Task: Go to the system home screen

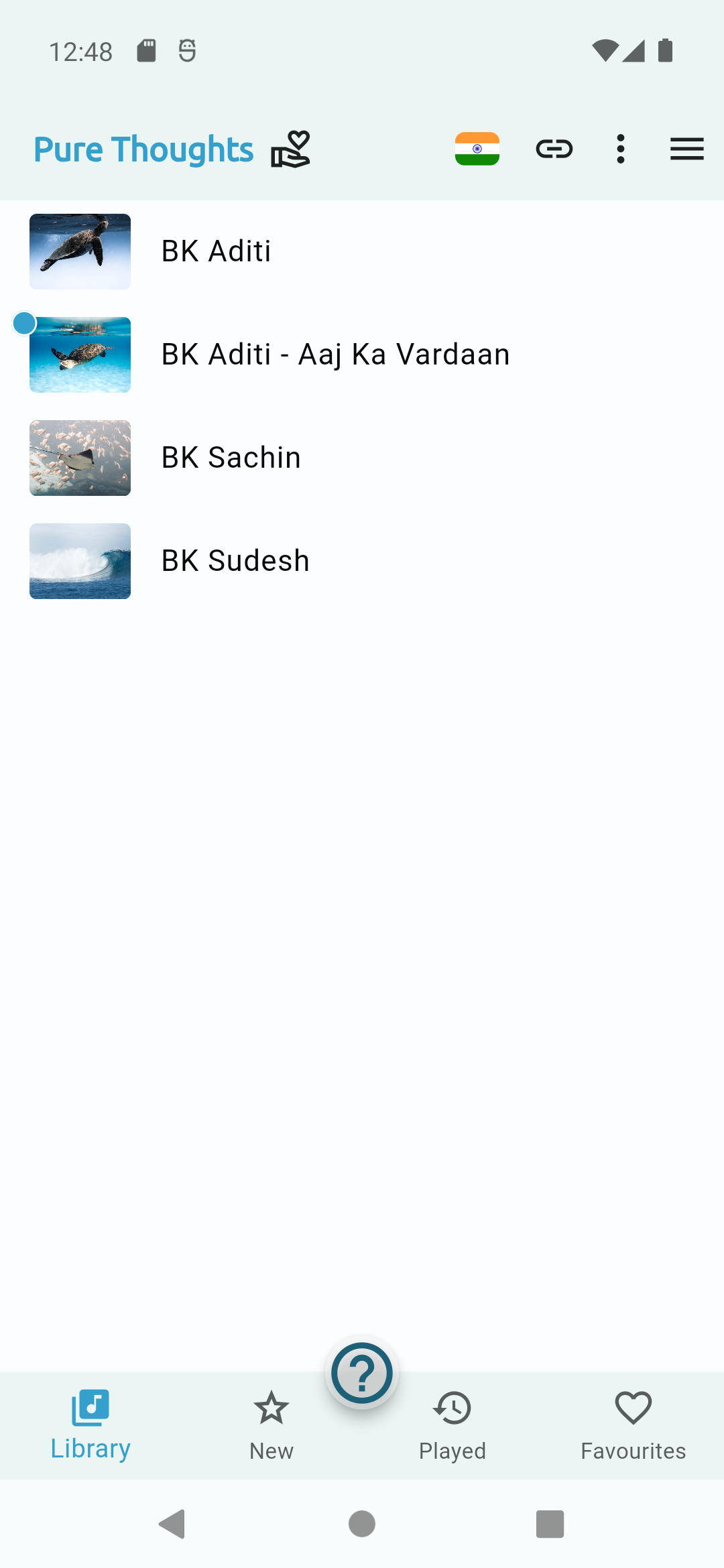Action: coord(362,1524)
